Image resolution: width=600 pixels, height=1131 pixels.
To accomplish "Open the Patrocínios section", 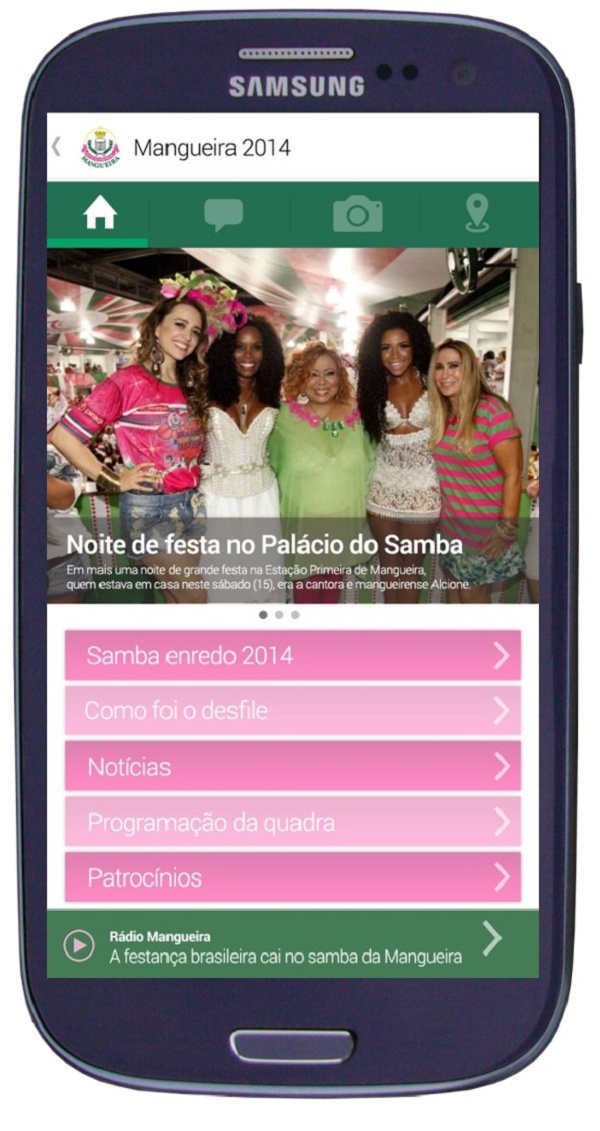I will point(292,878).
